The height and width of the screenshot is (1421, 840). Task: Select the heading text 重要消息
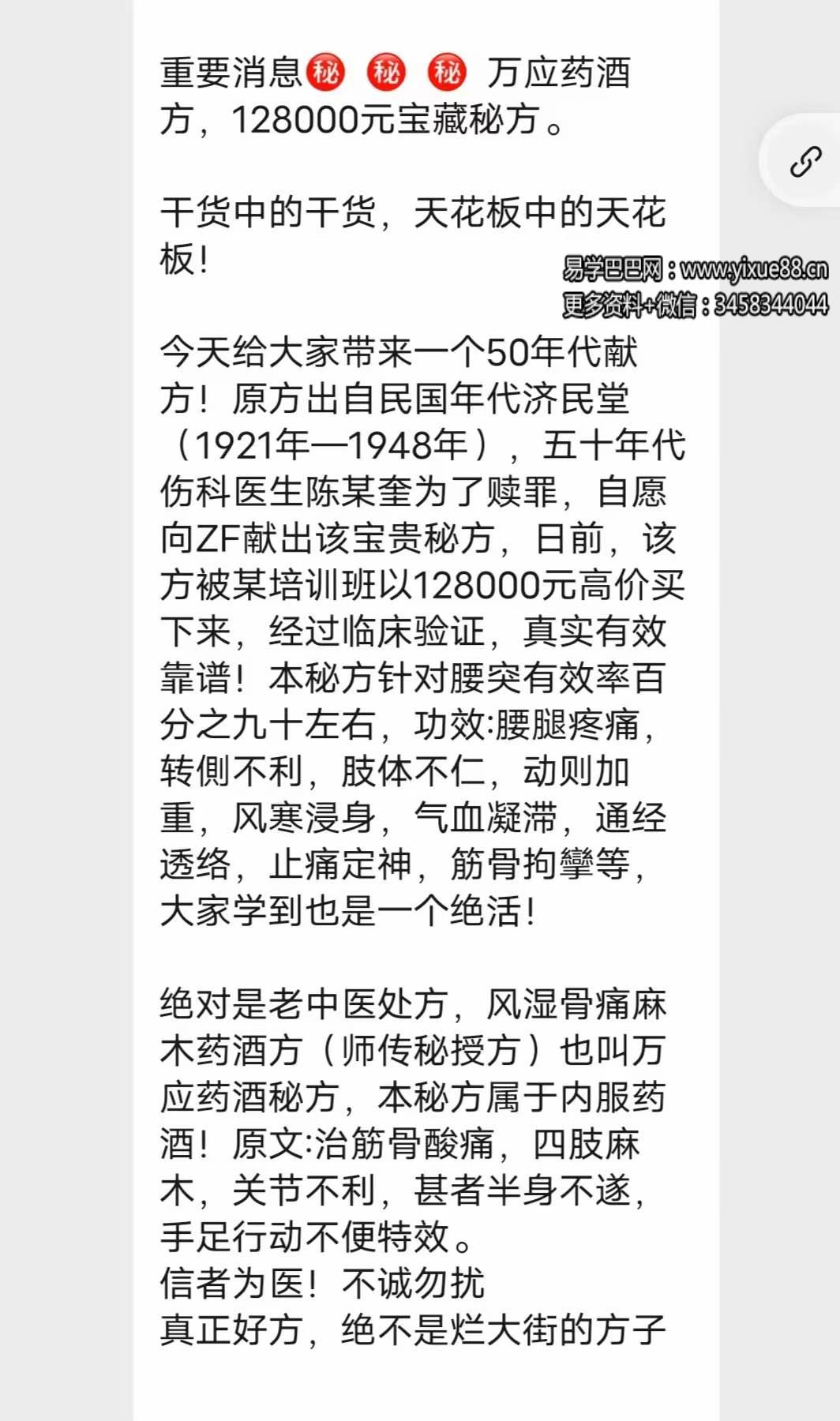tap(233, 71)
